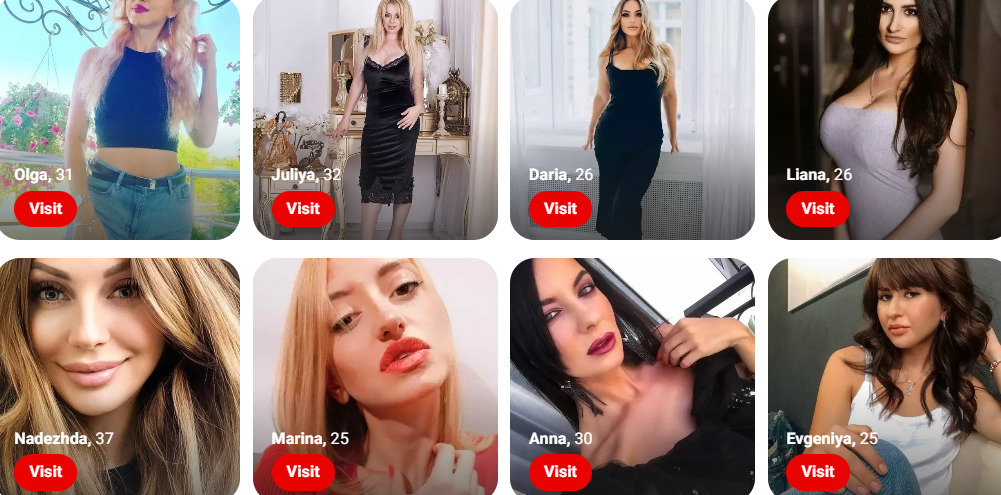Tap Visit on Olga's card

click(45, 209)
